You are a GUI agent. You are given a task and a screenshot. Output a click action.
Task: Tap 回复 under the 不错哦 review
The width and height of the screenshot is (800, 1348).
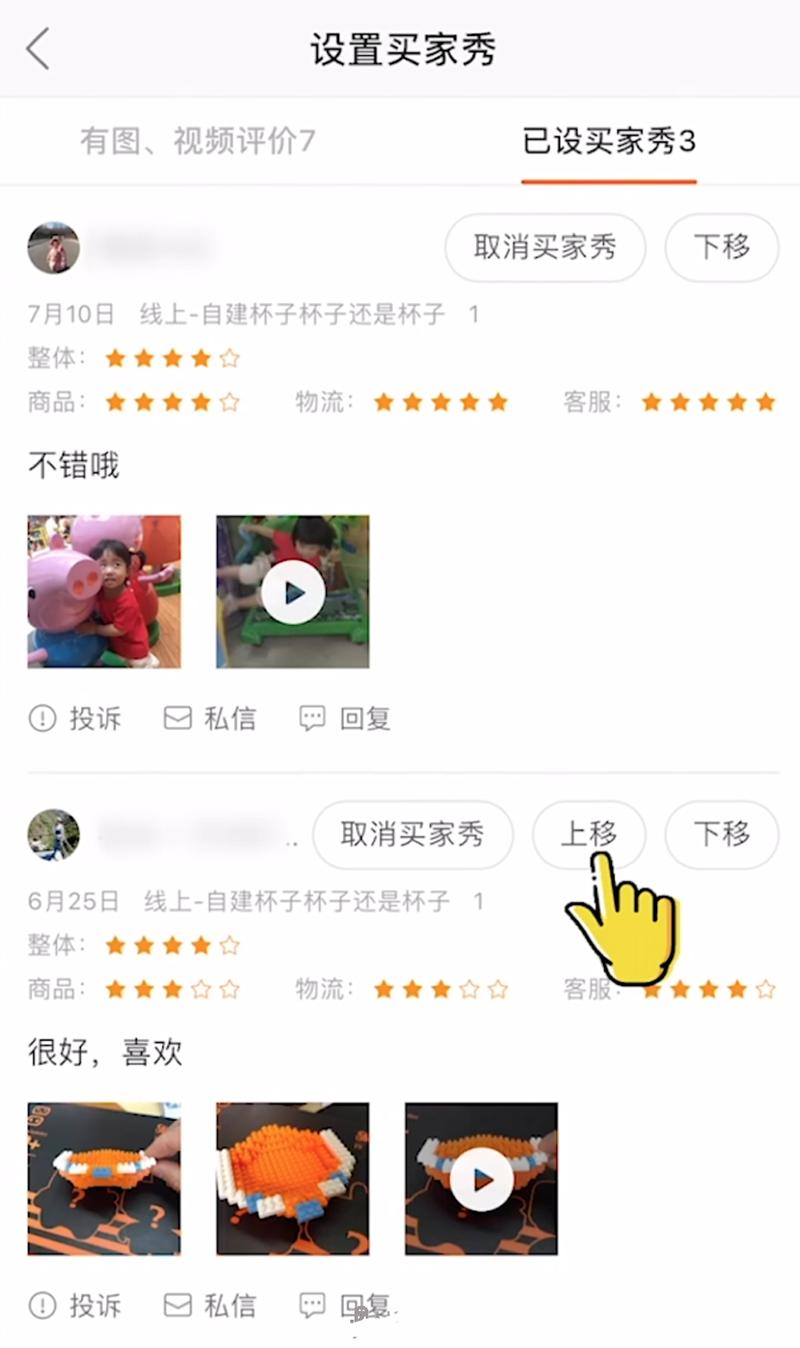pyautogui.click(x=344, y=718)
